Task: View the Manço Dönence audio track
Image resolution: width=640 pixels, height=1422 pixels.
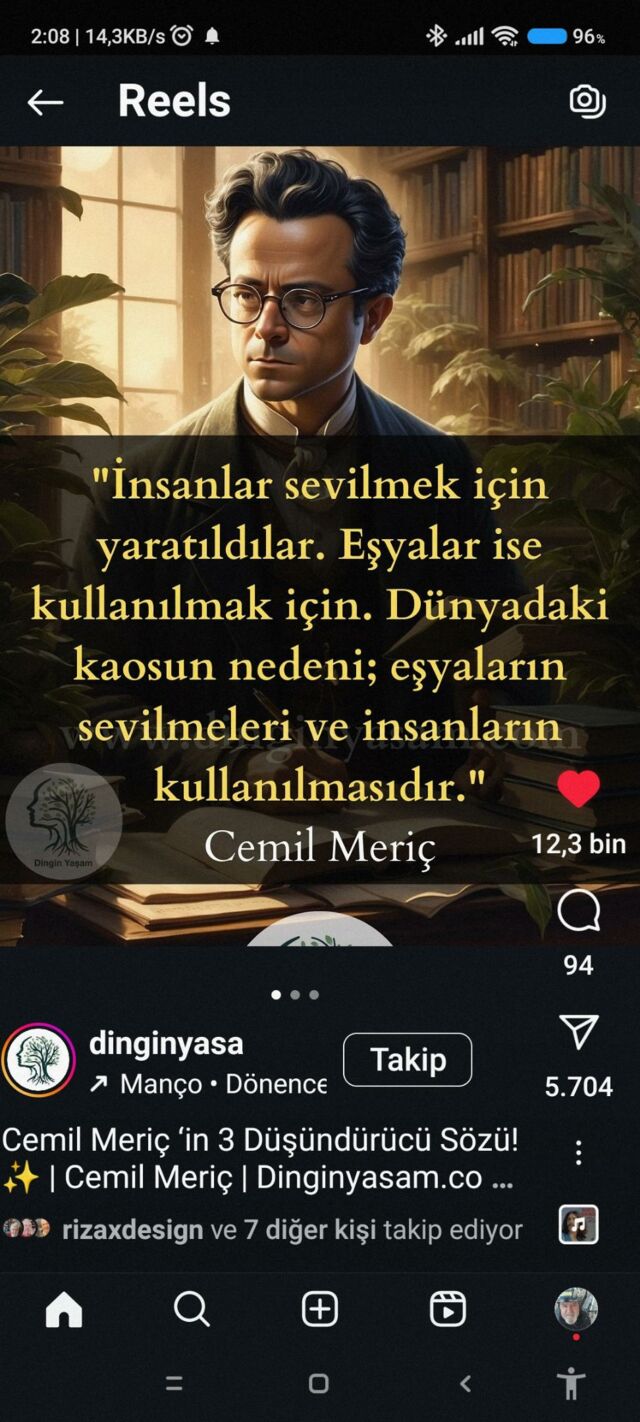Action: (x=208, y=1084)
